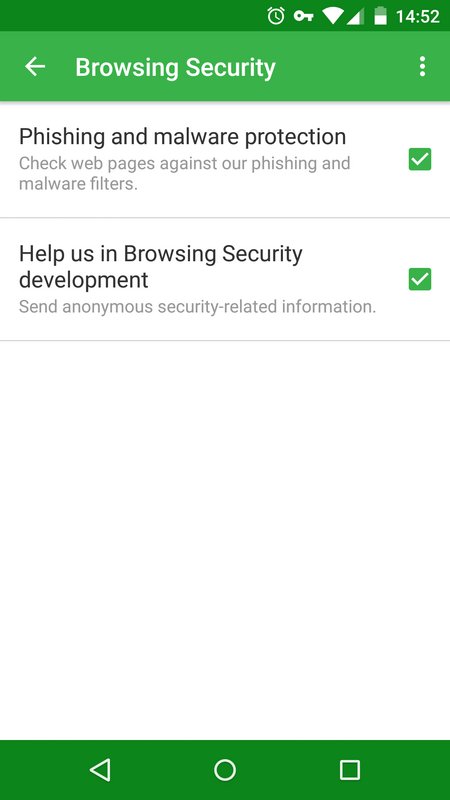Viewport: 450px width, 800px height.
Task: Go back using the app bar arrow
Action: click(35, 66)
